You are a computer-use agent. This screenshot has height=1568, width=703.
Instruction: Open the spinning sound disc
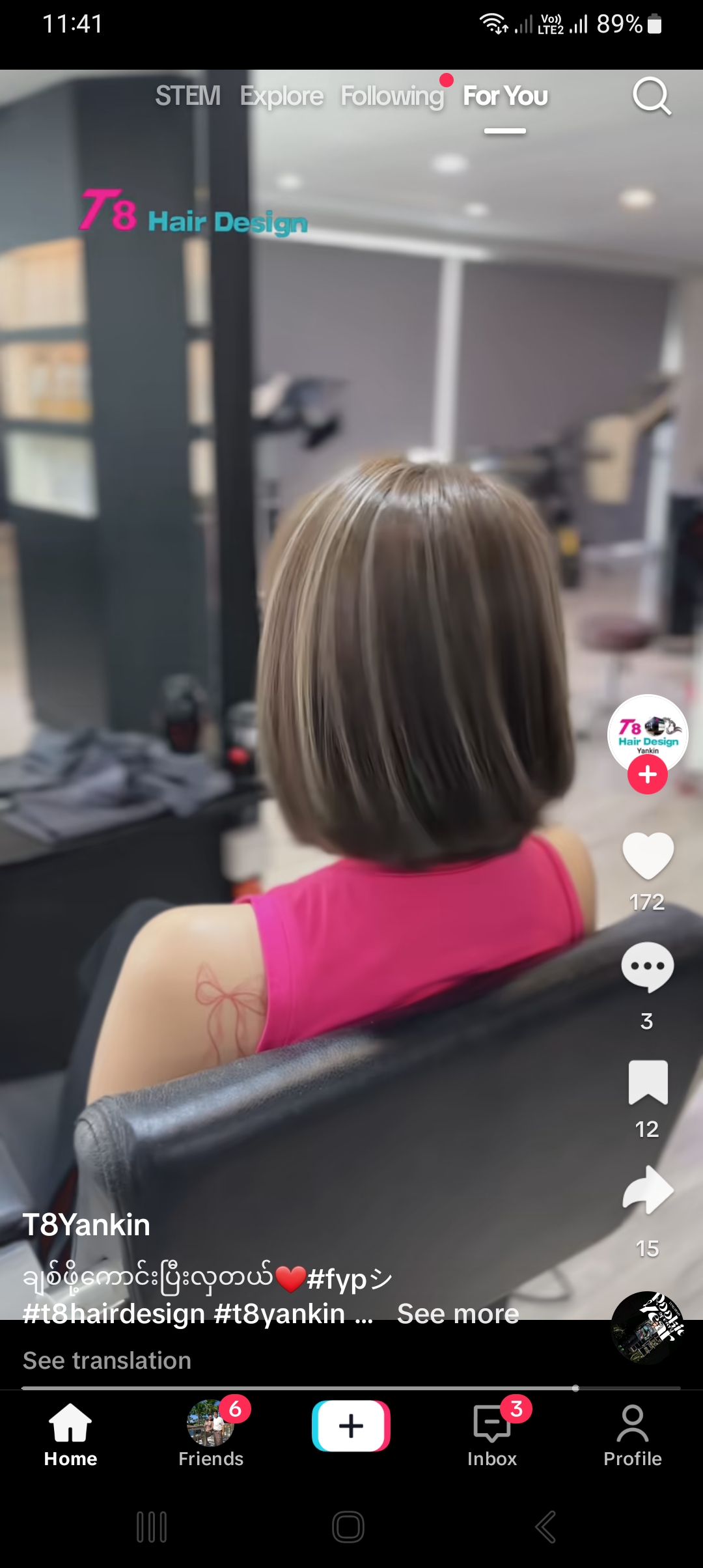pyautogui.click(x=647, y=1327)
